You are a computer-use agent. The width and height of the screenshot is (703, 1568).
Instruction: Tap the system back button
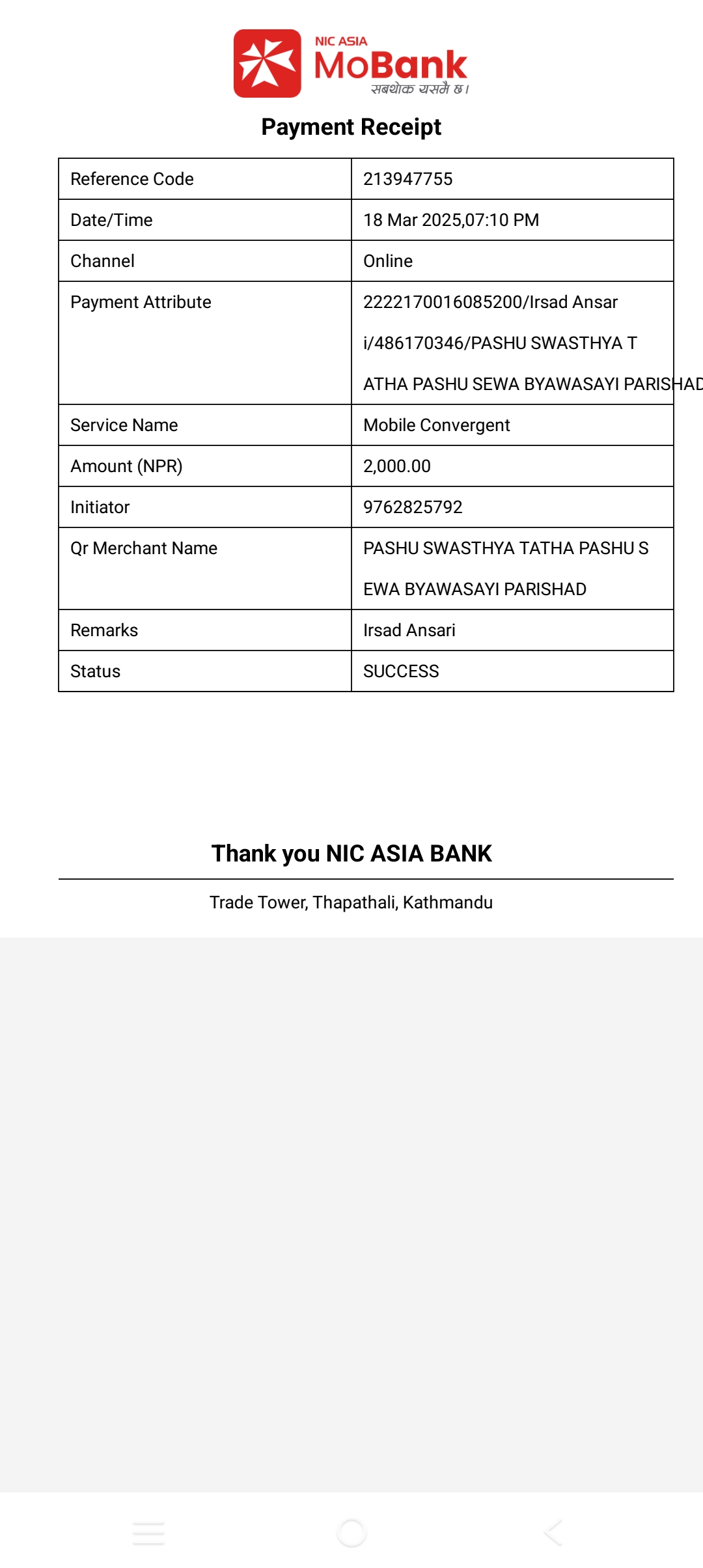[x=553, y=1533]
